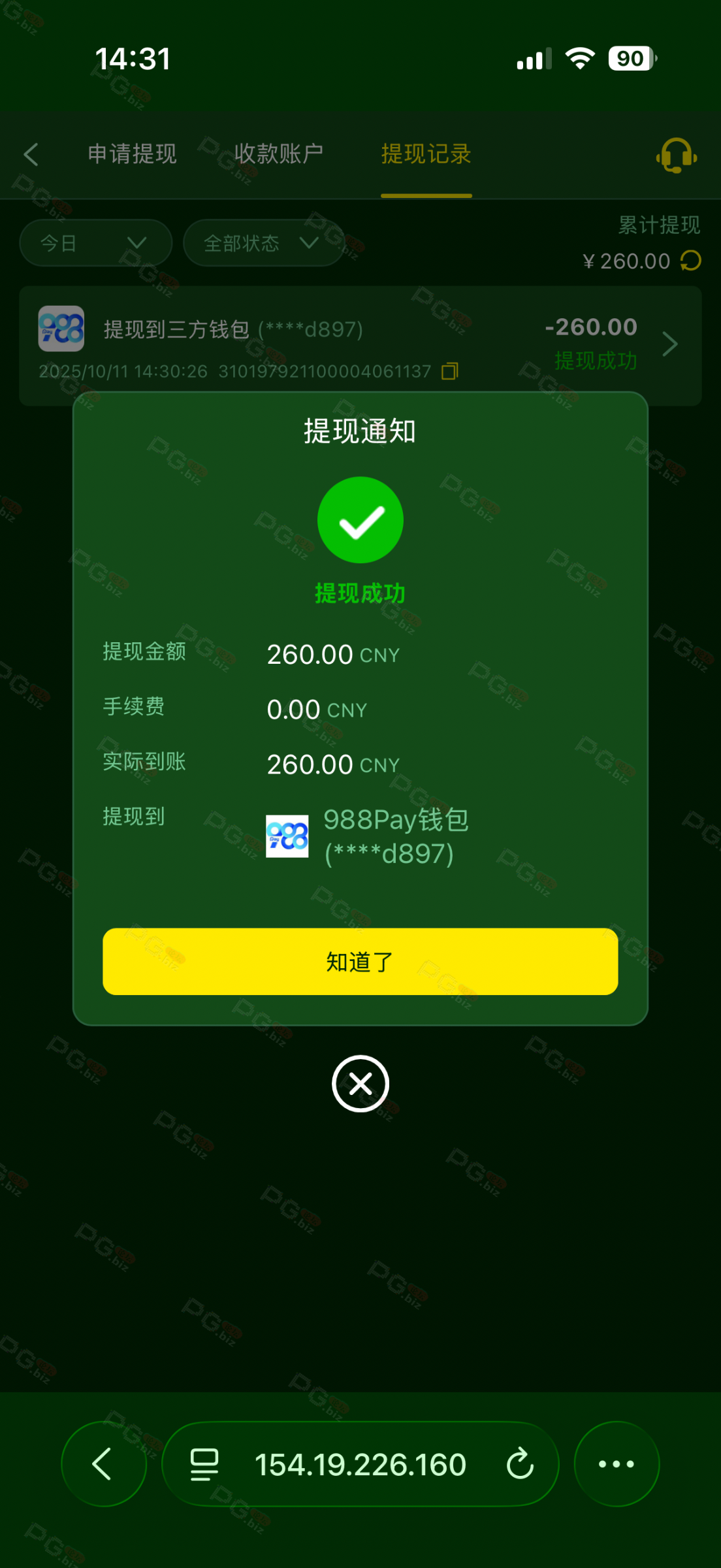Select the 提现记录 tab

point(426,154)
